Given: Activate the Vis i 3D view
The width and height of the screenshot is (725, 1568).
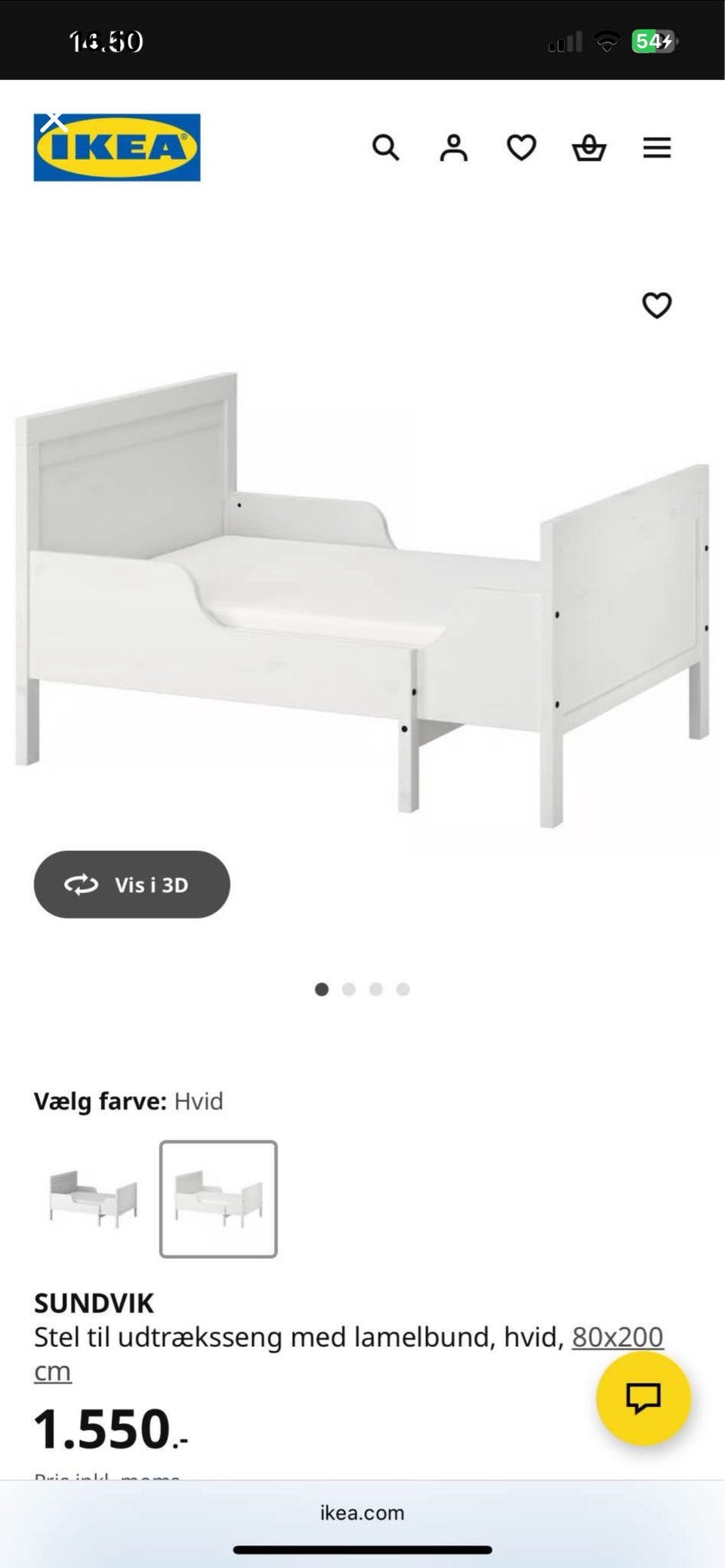Looking at the screenshot, I should [131, 885].
